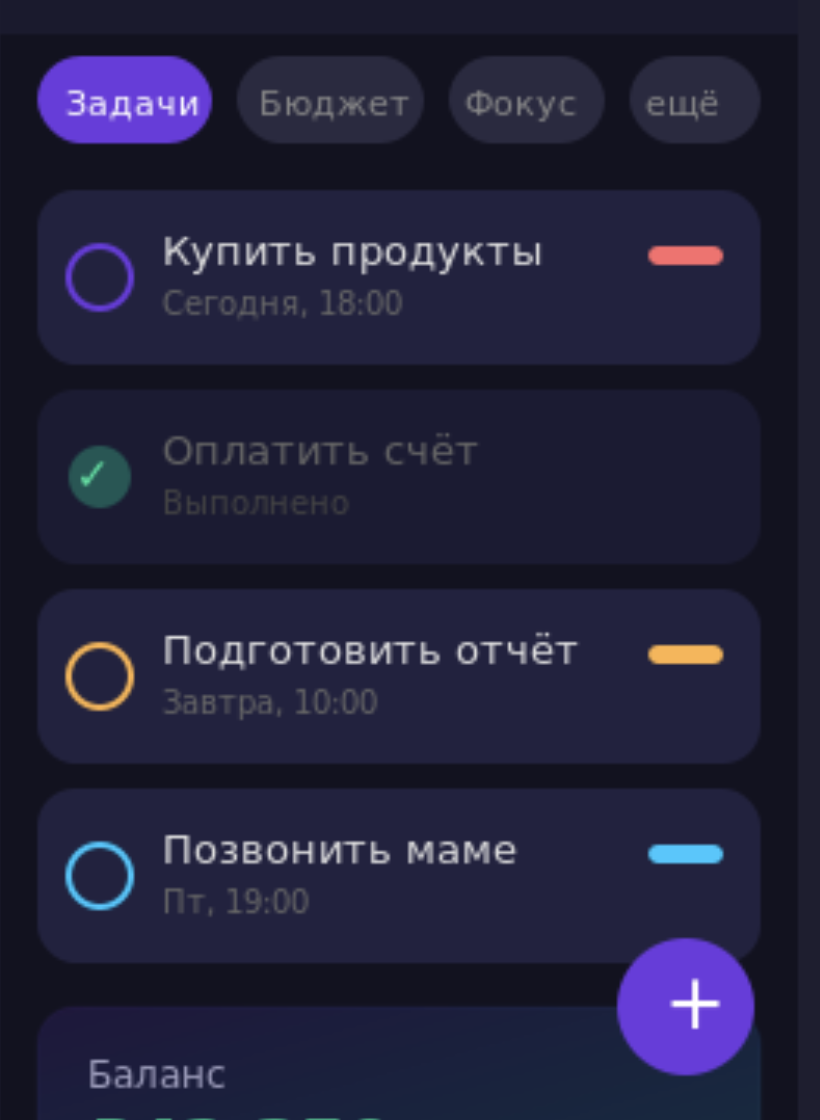Add a new task with the plus button
Screen dimensions: 820x1120
(x=685, y=1006)
